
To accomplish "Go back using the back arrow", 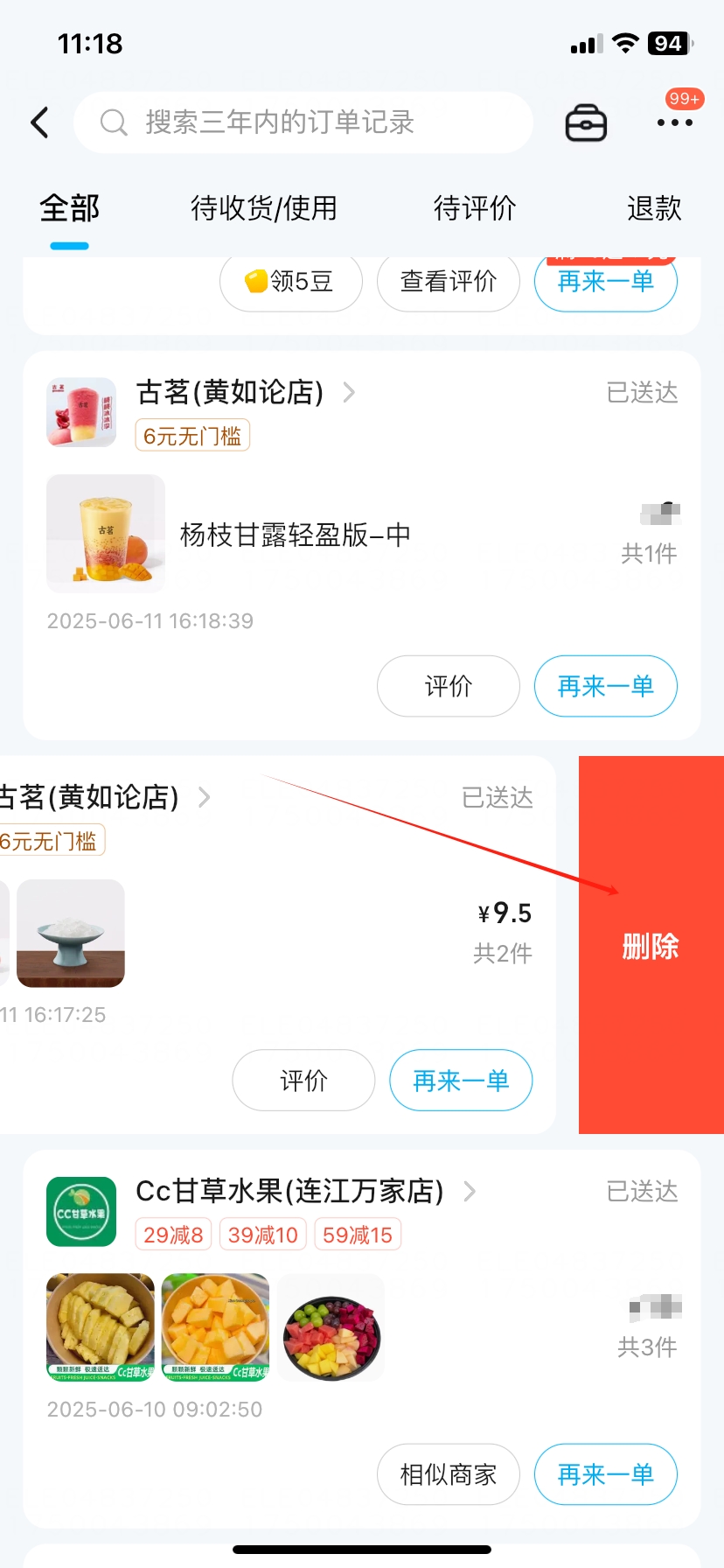I will tap(40, 122).
